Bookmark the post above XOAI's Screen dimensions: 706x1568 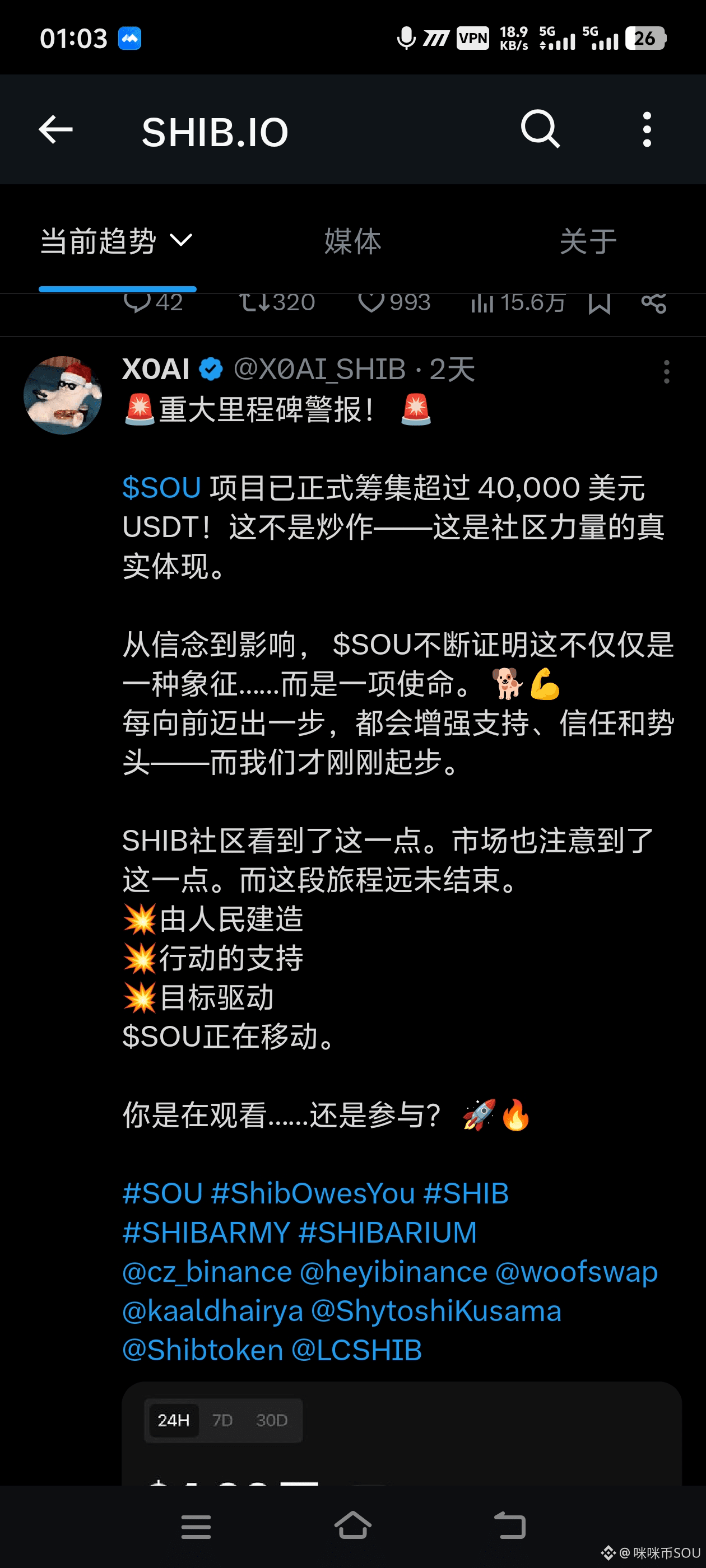(x=600, y=303)
